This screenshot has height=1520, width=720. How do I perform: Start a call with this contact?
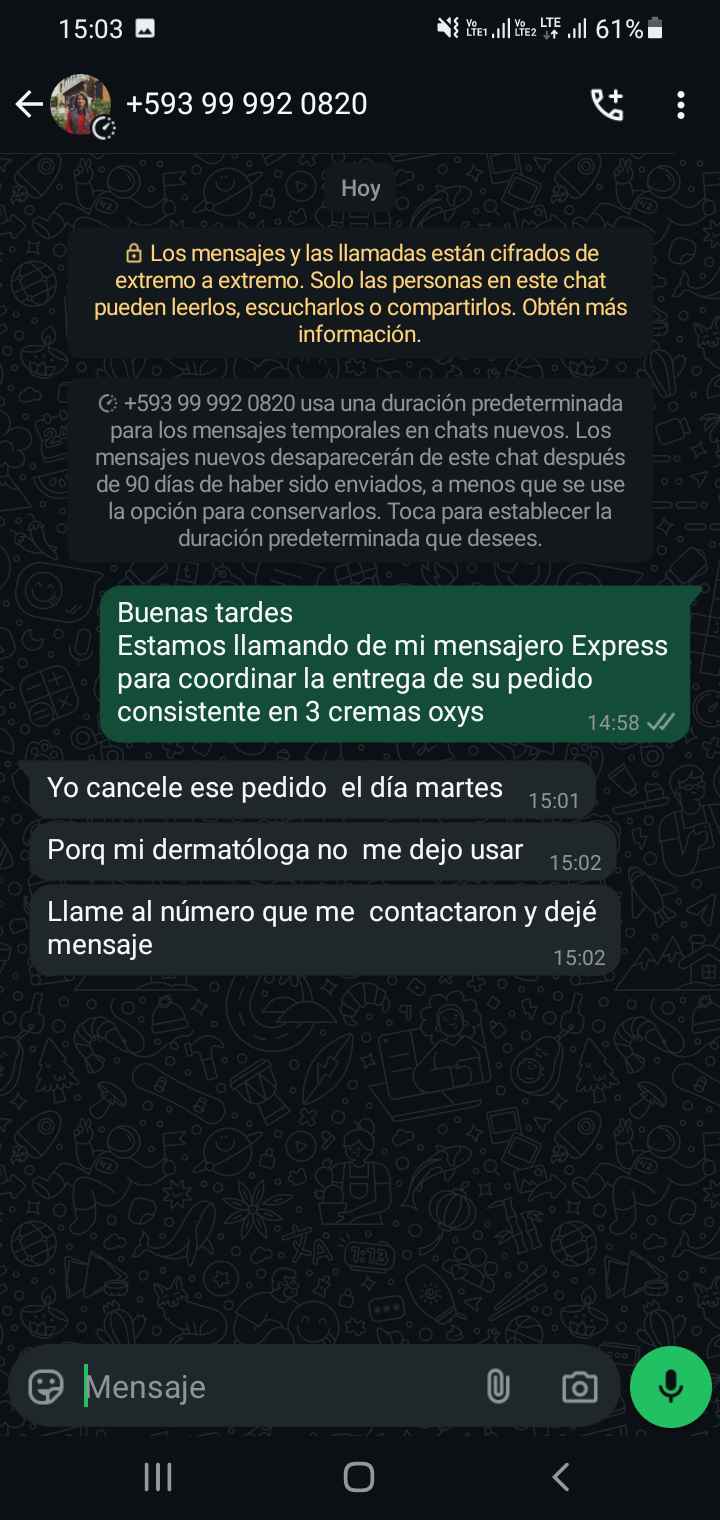pyautogui.click(x=607, y=104)
